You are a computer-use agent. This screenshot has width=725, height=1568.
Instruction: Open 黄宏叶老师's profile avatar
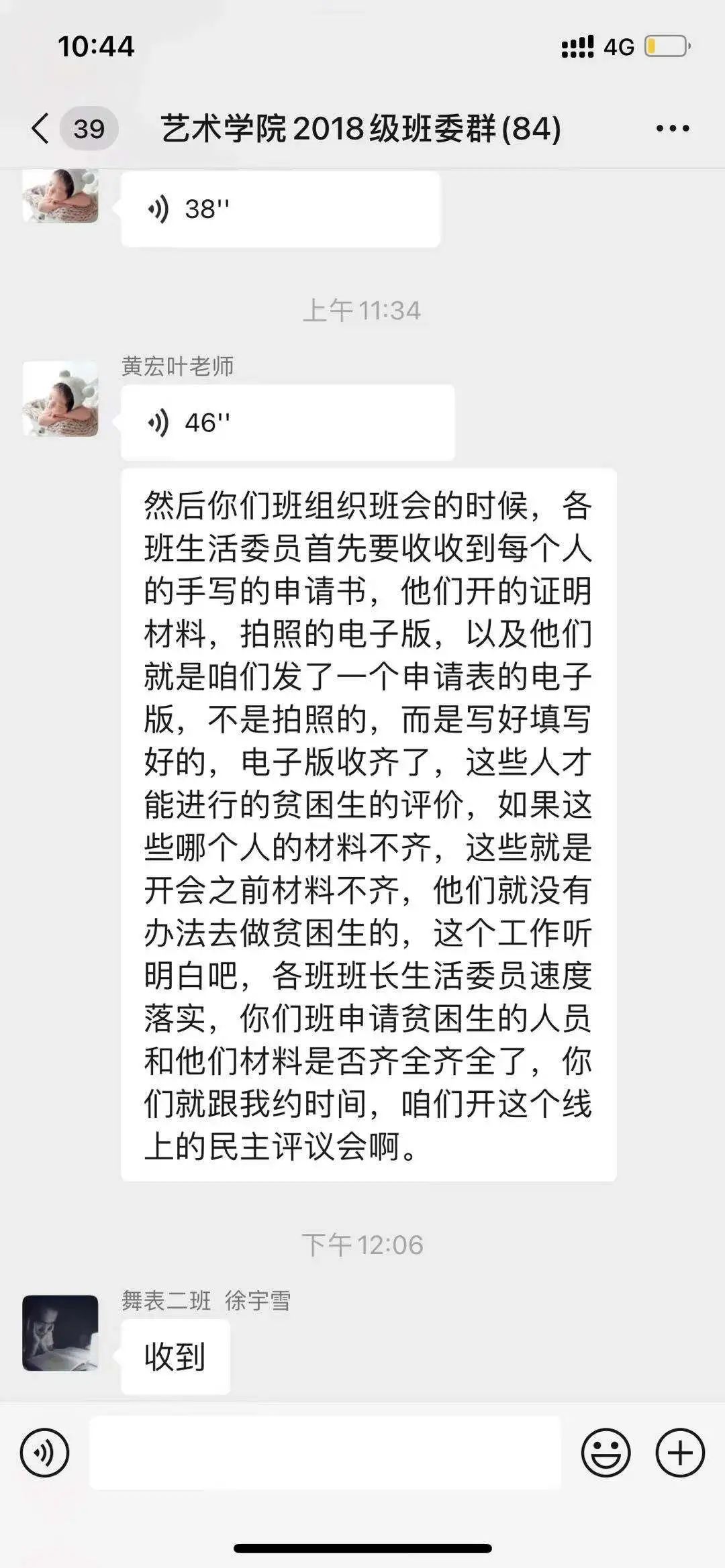(x=60, y=399)
